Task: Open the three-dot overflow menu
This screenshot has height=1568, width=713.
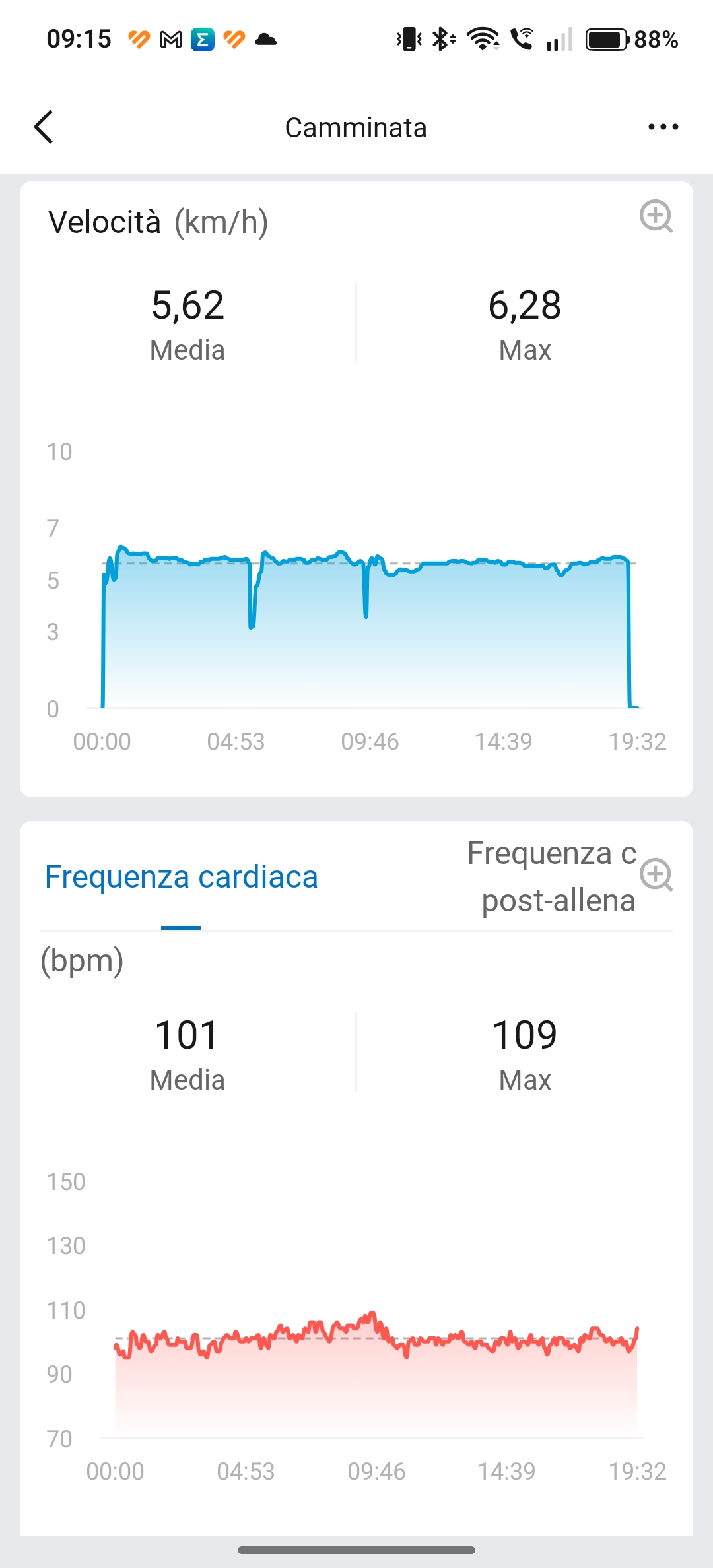Action: [x=663, y=127]
